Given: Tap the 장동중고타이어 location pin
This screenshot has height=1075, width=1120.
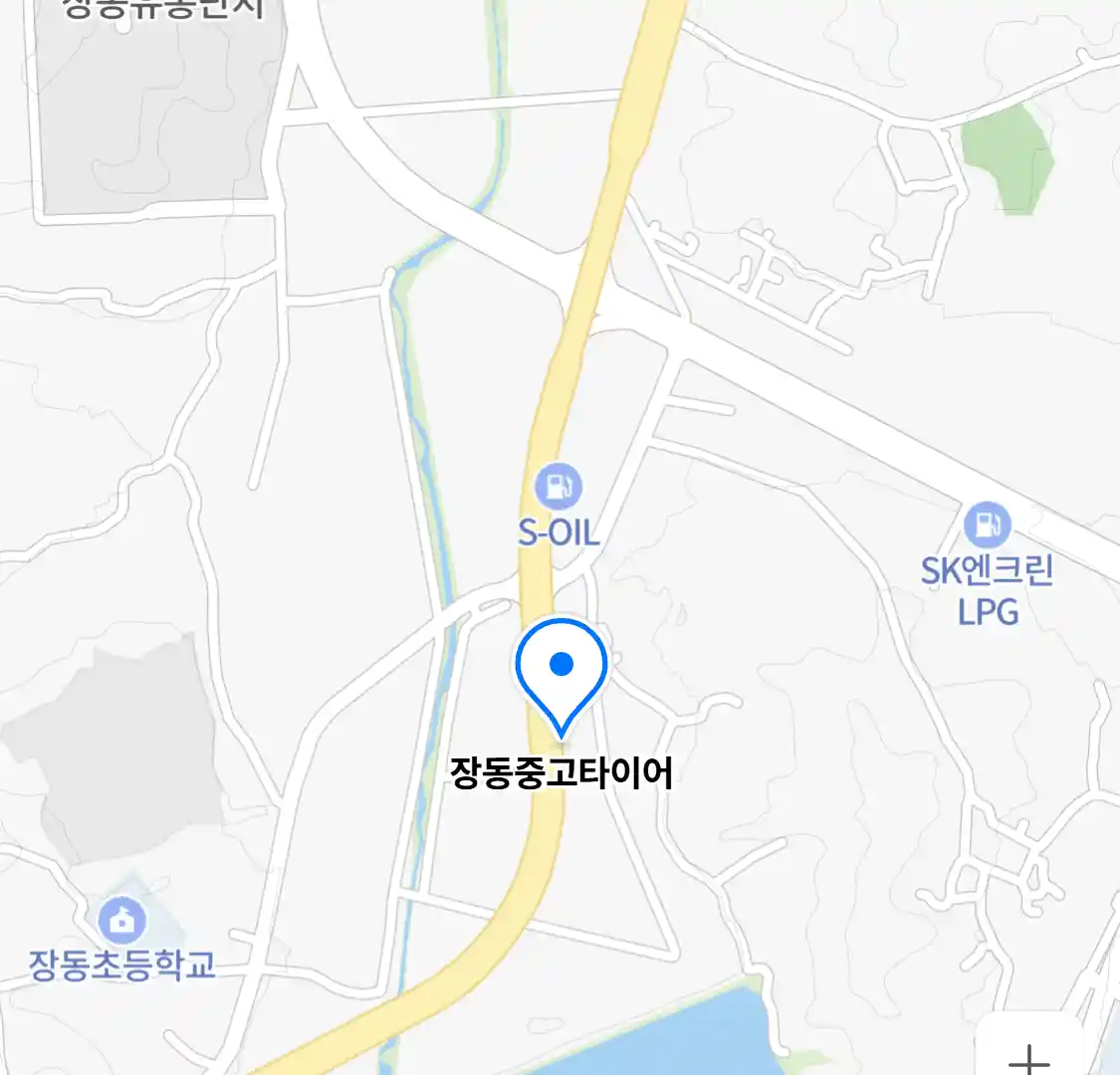Looking at the screenshot, I should point(561,669).
